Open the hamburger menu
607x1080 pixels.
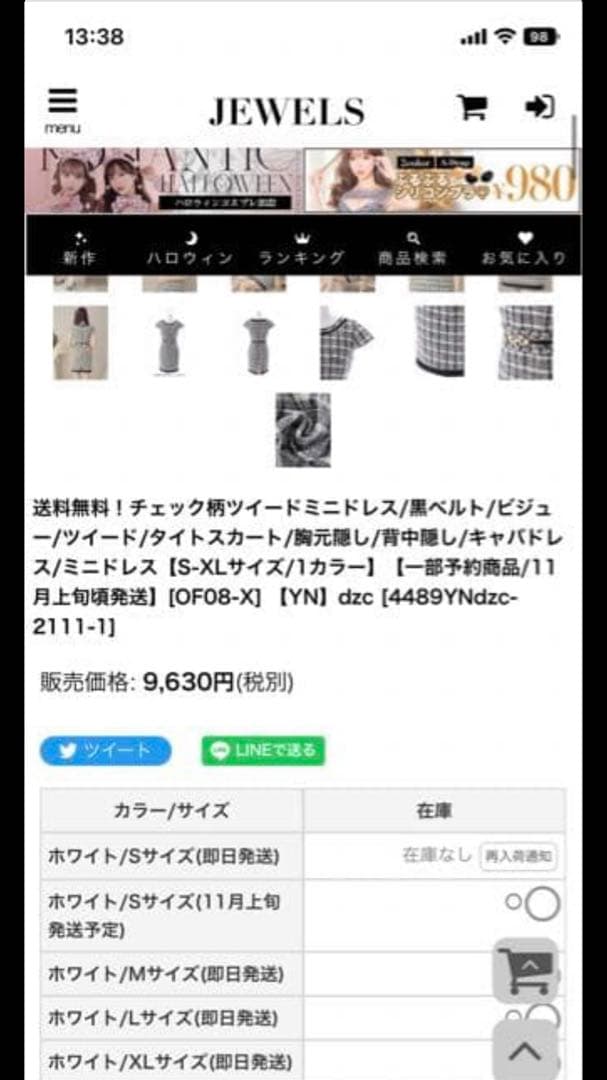[x=62, y=109]
